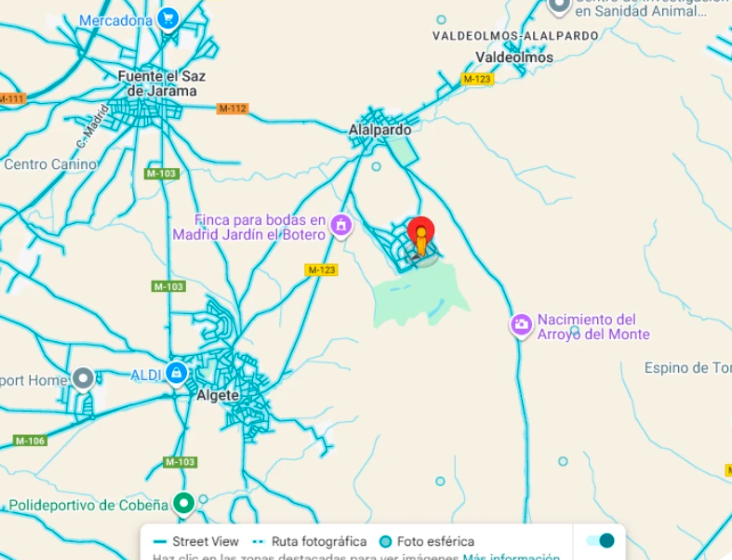Select the Centro de Investigación en Sanidad Animal pin
The image size is (732, 560).
click(x=559, y=6)
